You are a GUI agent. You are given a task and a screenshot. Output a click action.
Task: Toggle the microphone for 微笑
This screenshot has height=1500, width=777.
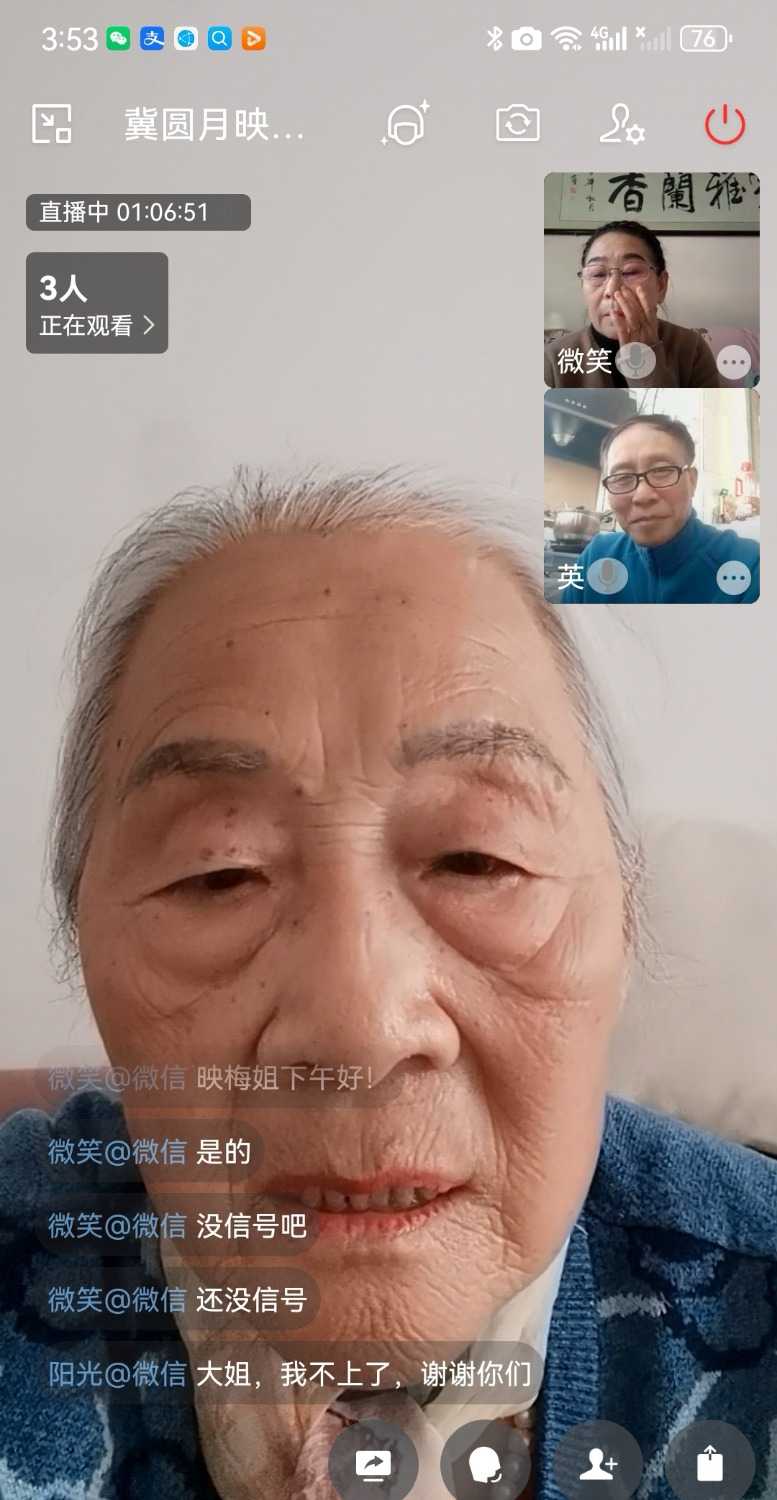(636, 360)
